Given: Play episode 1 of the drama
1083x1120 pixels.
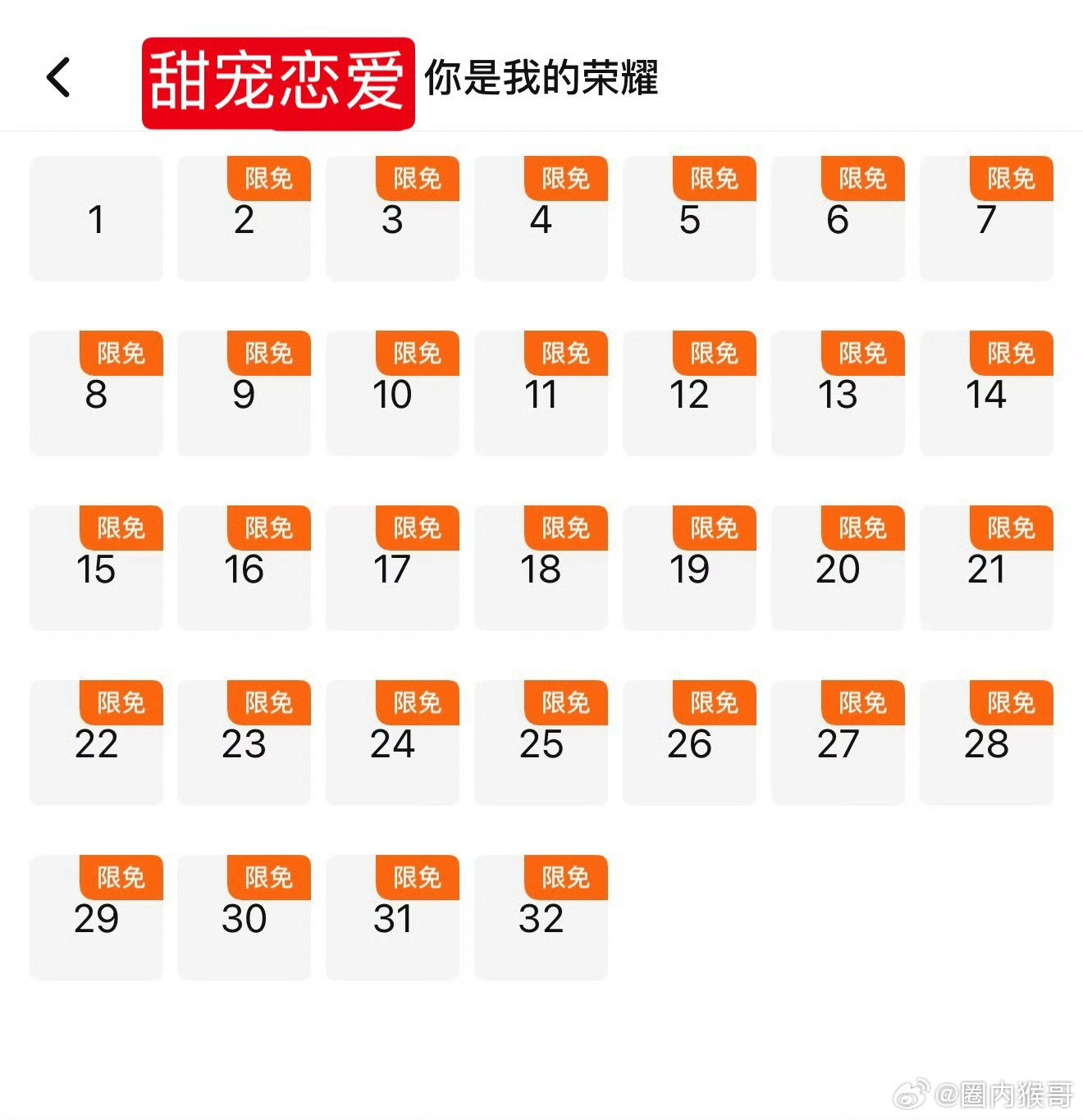Looking at the screenshot, I should click(x=96, y=219).
